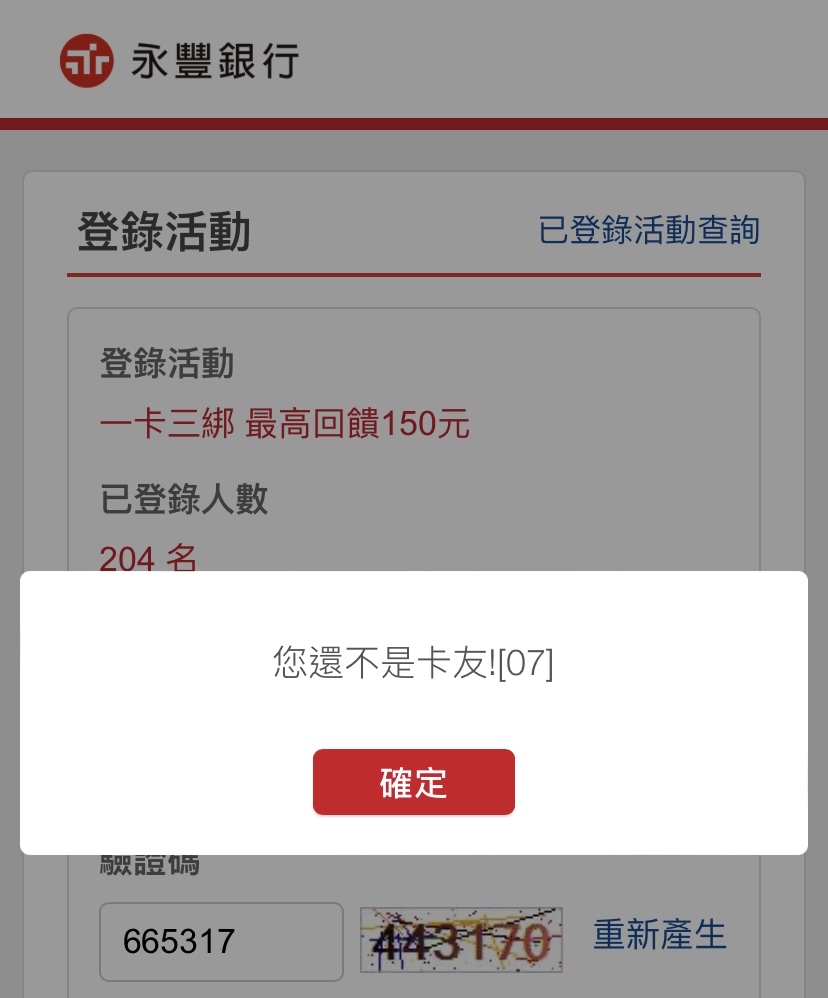Confirm the dialog with 確定
This screenshot has height=998, width=828.
(413, 782)
